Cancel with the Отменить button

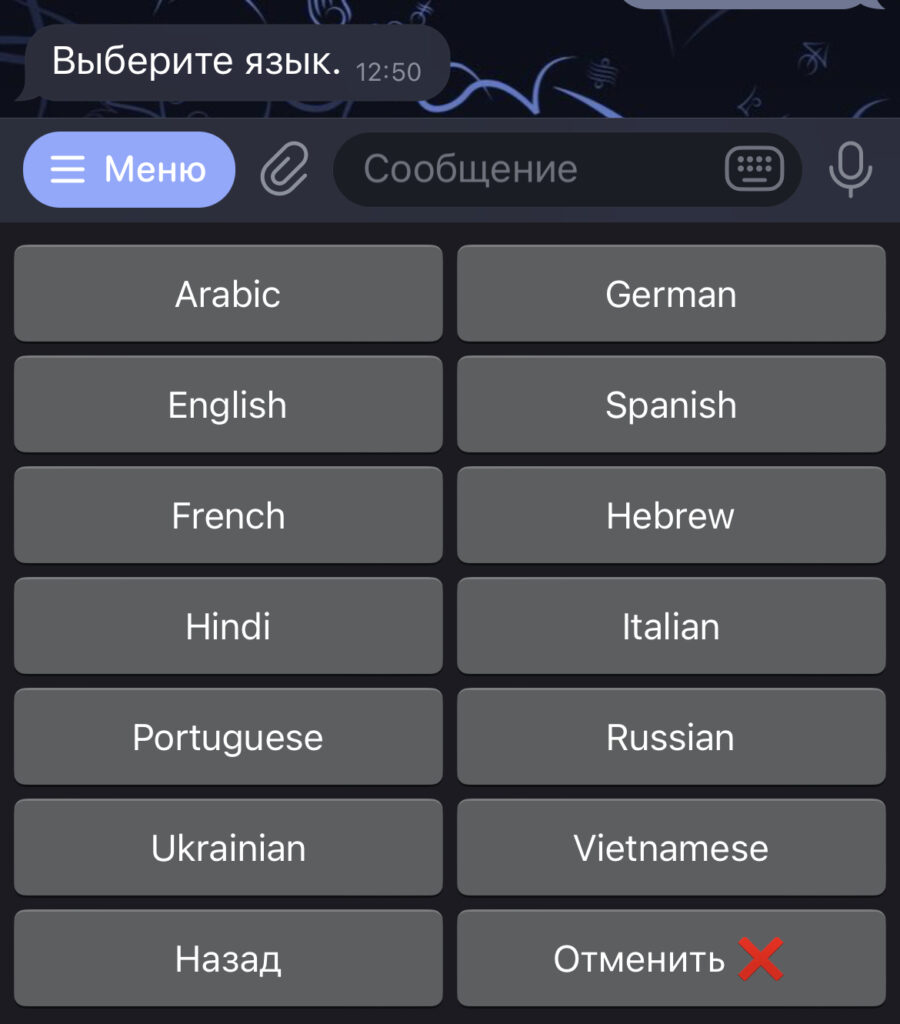pos(671,959)
